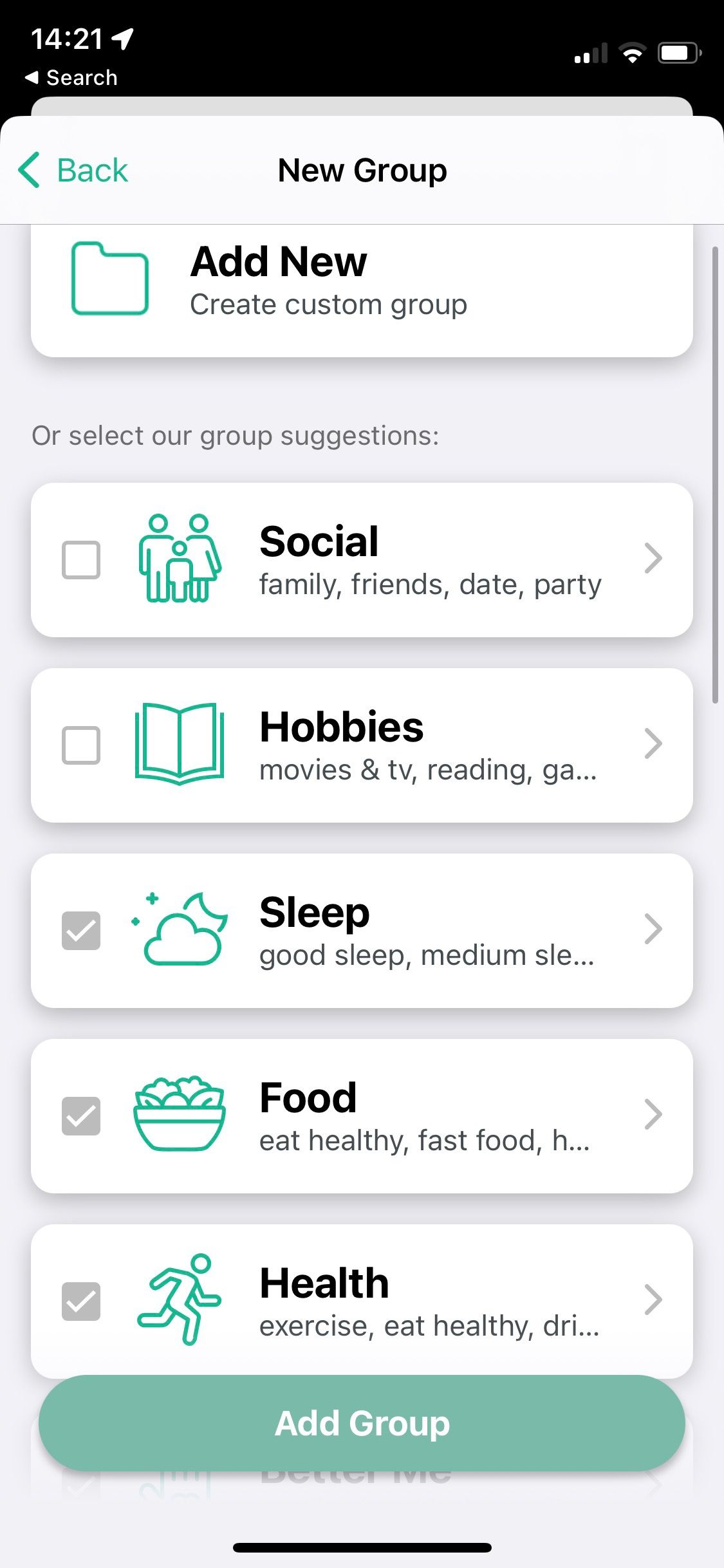724x1568 pixels.
Task: Open the Hobbies group details chevron
Action: tap(654, 743)
